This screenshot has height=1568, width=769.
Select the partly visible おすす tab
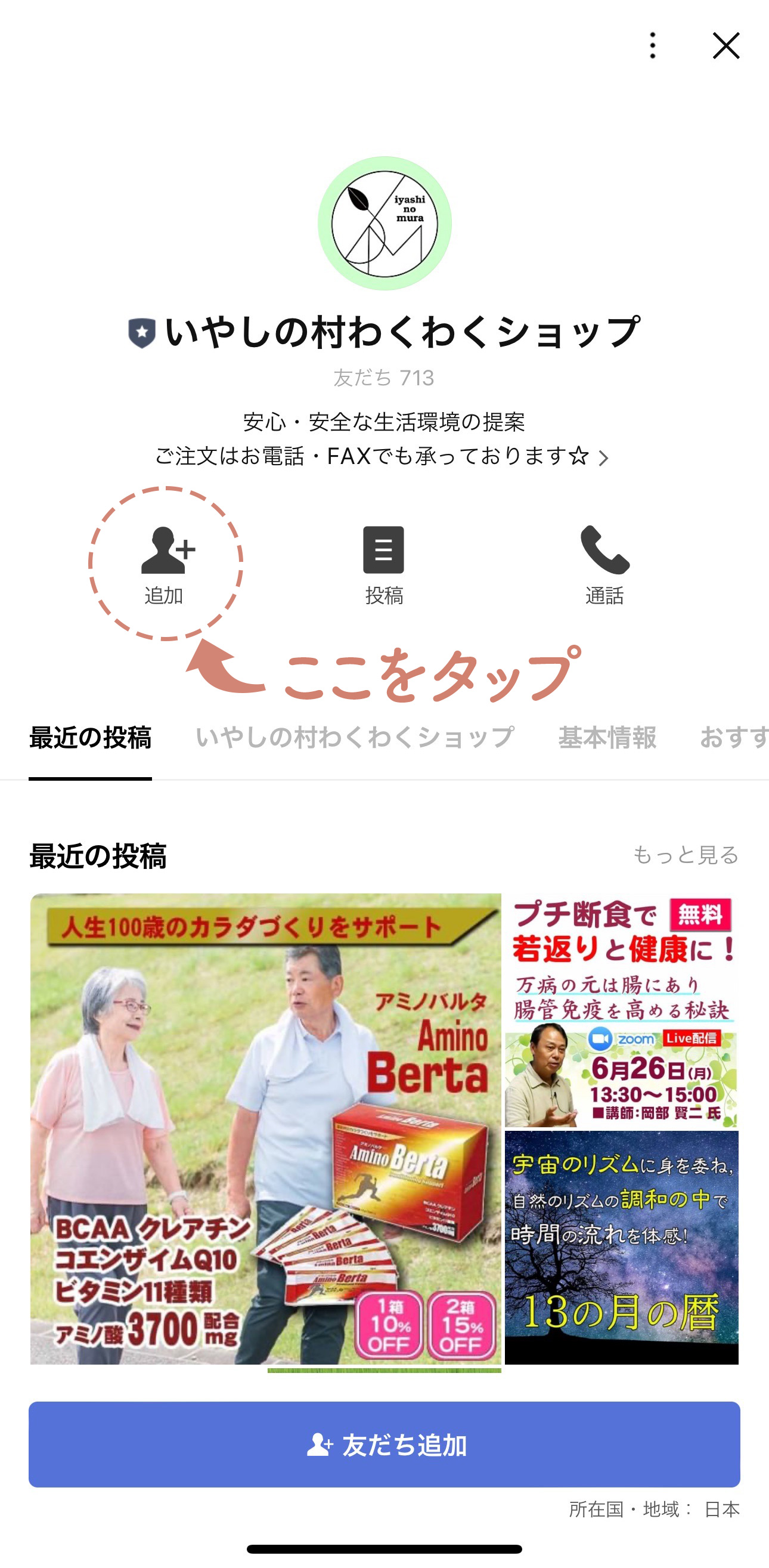click(733, 738)
